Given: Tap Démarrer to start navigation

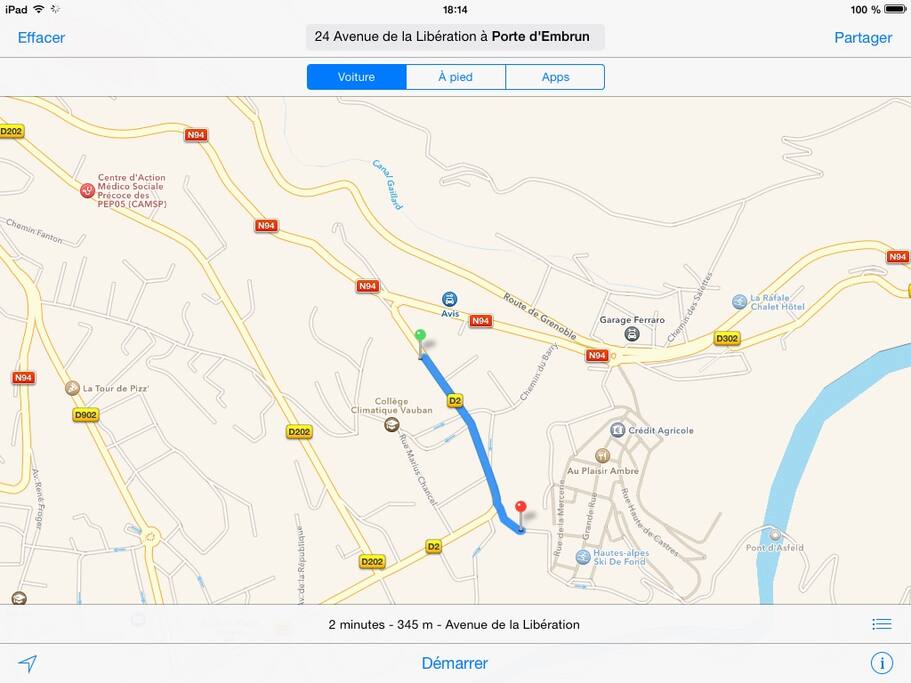Looking at the screenshot, I should click(455, 663).
